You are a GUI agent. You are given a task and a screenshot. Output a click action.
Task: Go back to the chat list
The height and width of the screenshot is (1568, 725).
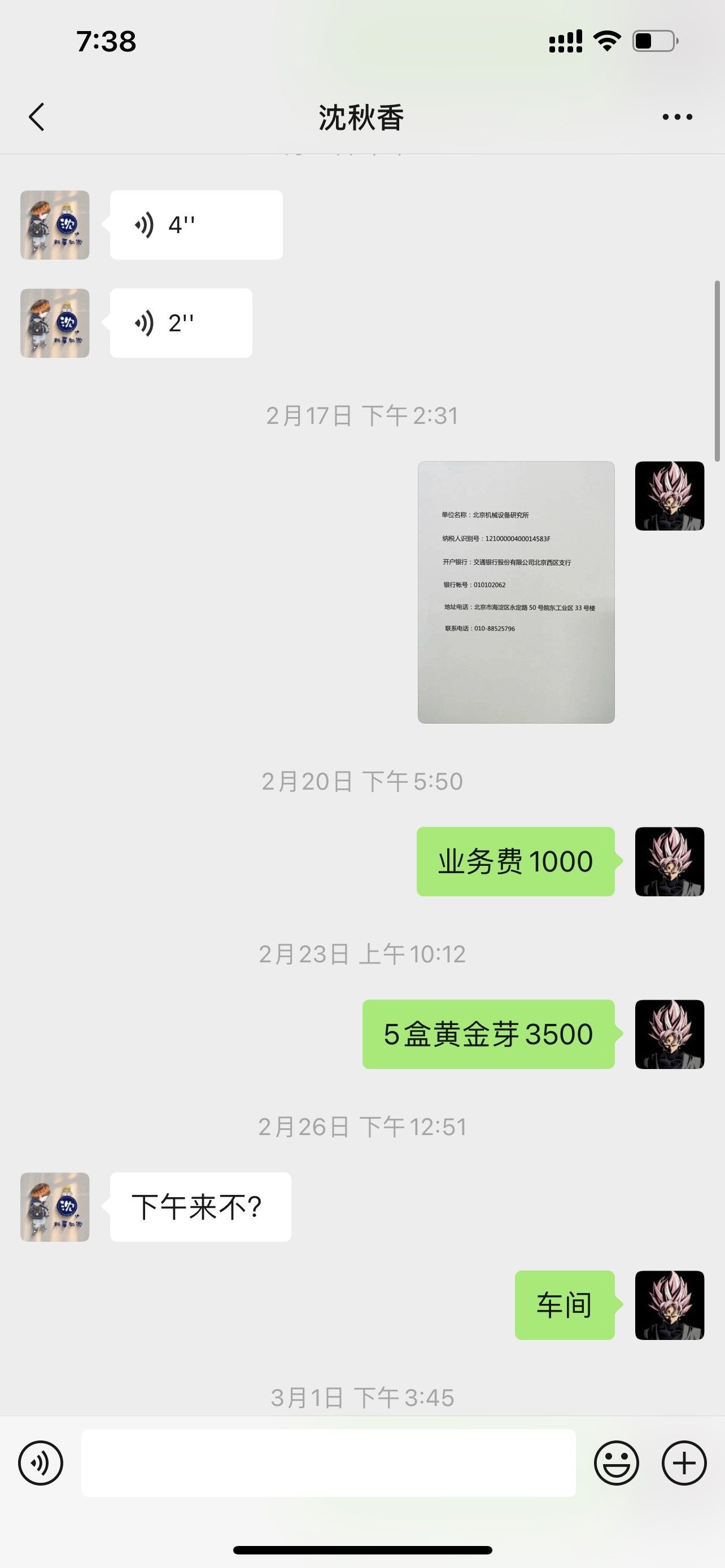coord(37,117)
